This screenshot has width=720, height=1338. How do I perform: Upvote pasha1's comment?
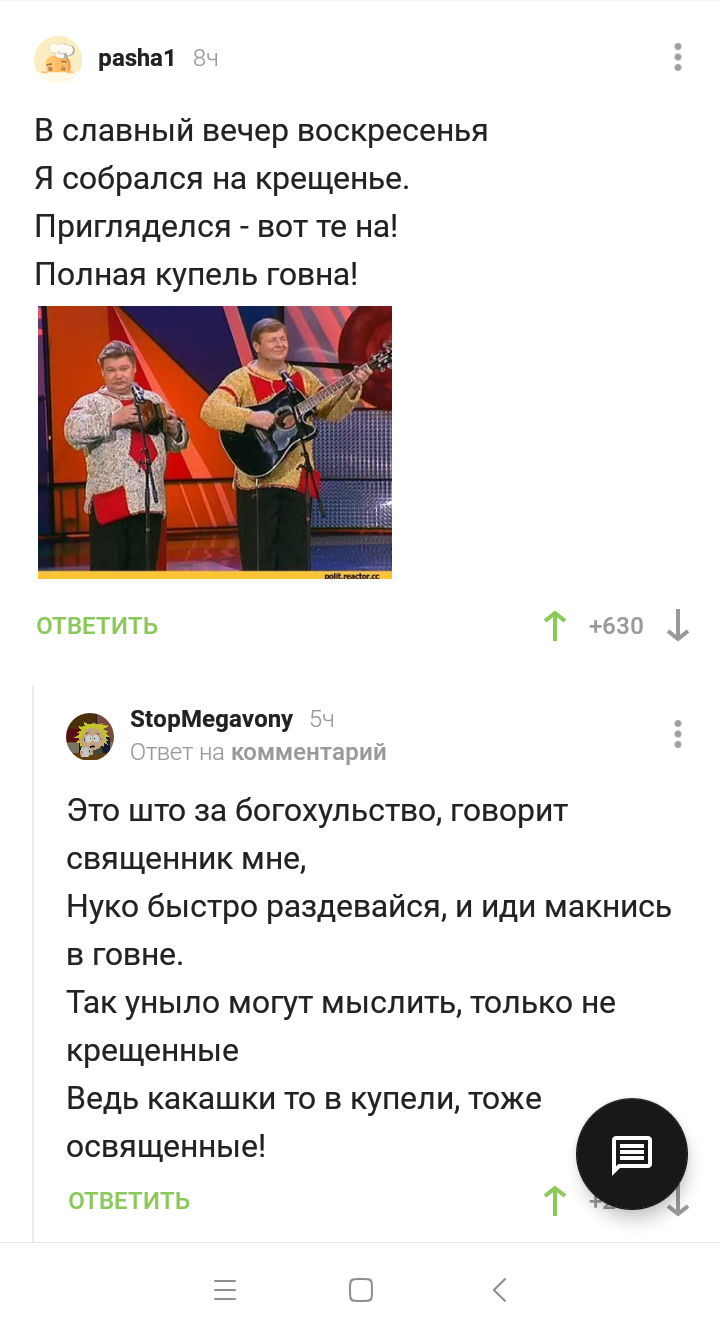pos(555,626)
